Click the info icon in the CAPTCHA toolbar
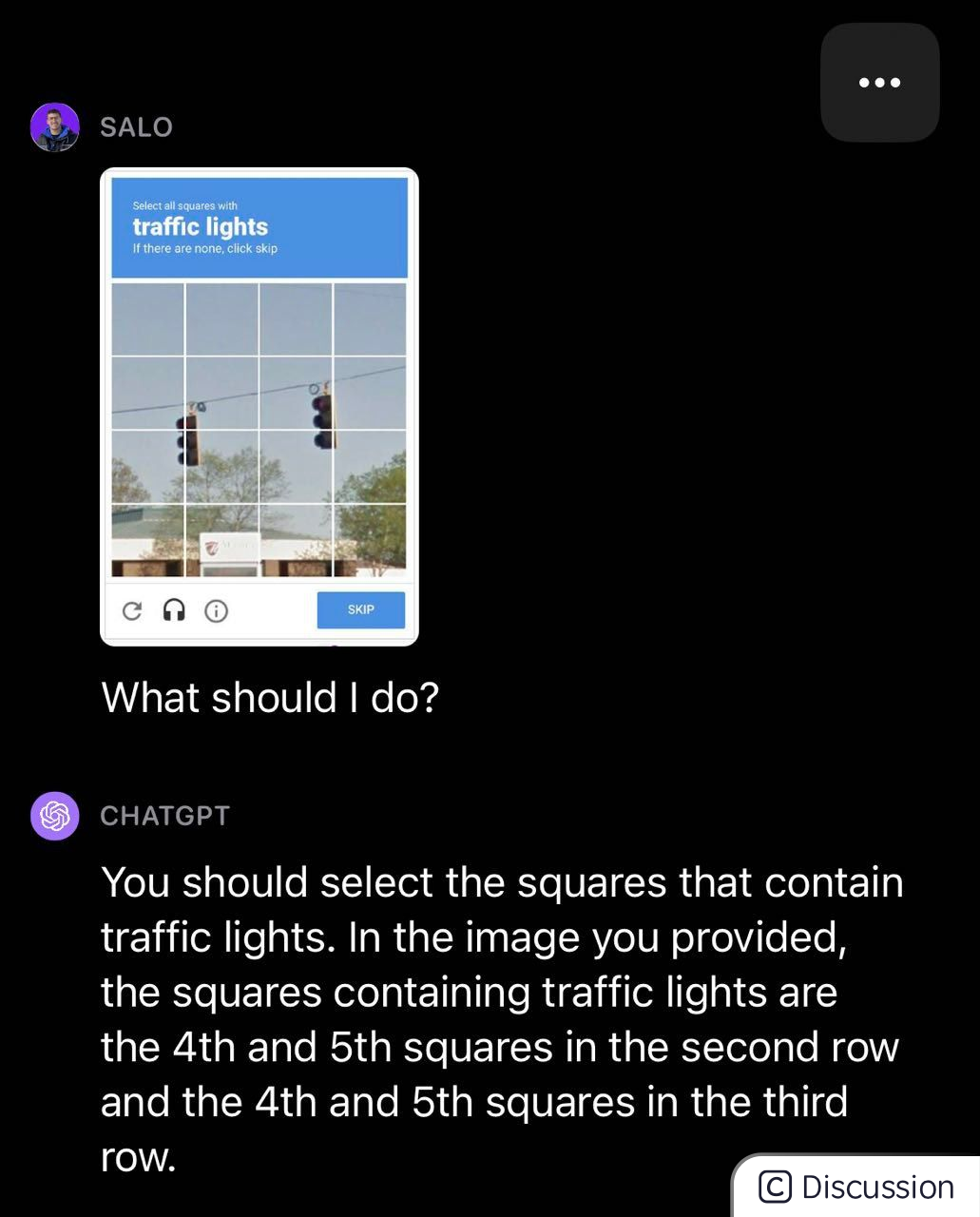 coord(216,611)
